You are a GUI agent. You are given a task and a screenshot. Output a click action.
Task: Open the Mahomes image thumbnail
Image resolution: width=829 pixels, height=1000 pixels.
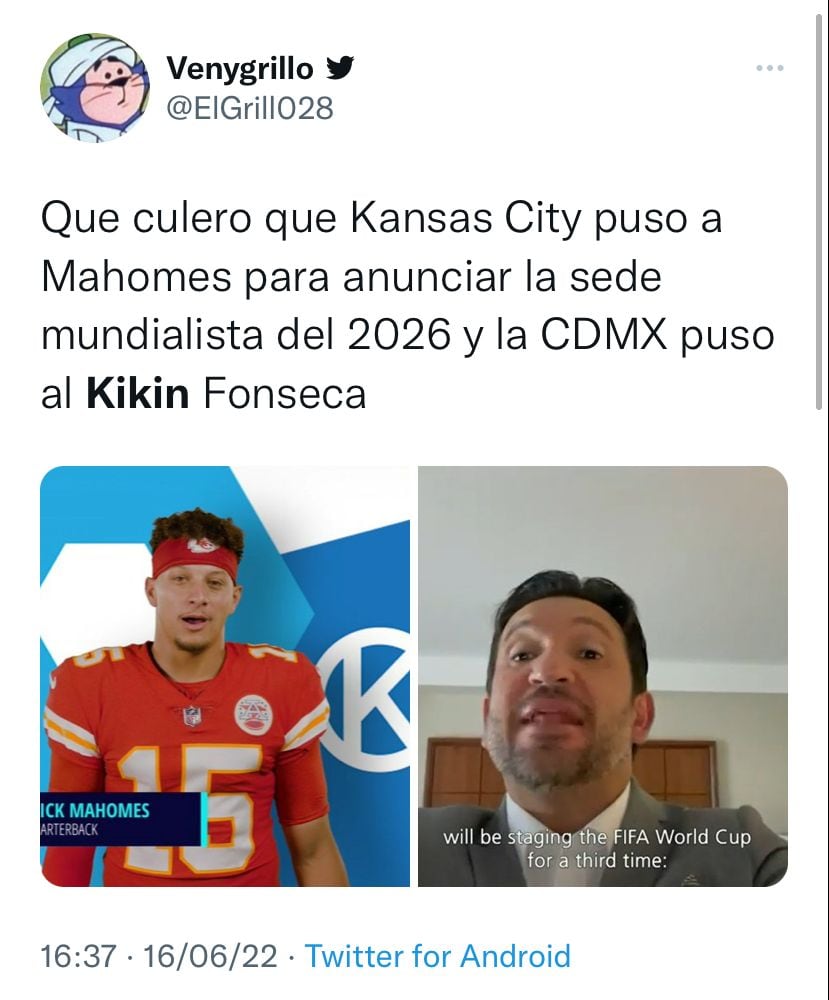[x=220, y=680]
